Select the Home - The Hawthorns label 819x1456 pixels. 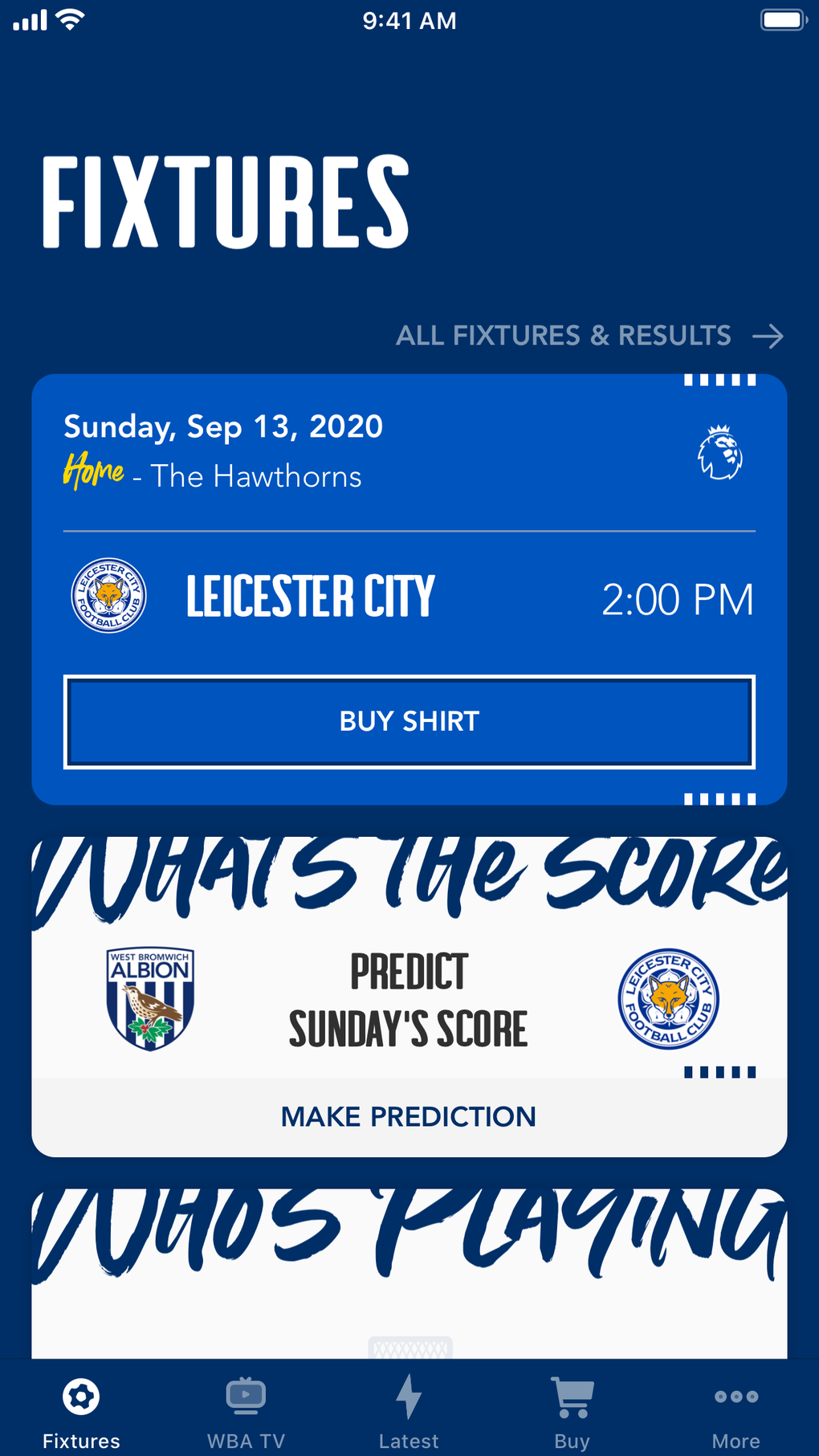coord(213,475)
